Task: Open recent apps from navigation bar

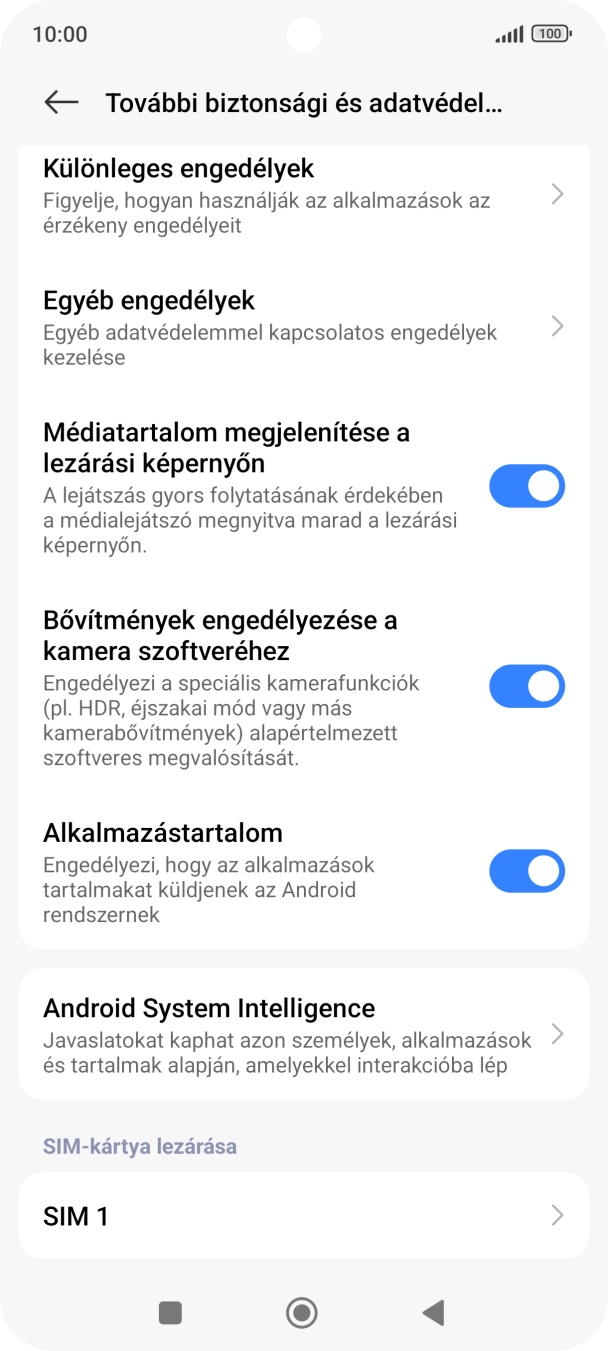Action: (x=170, y=1313)
